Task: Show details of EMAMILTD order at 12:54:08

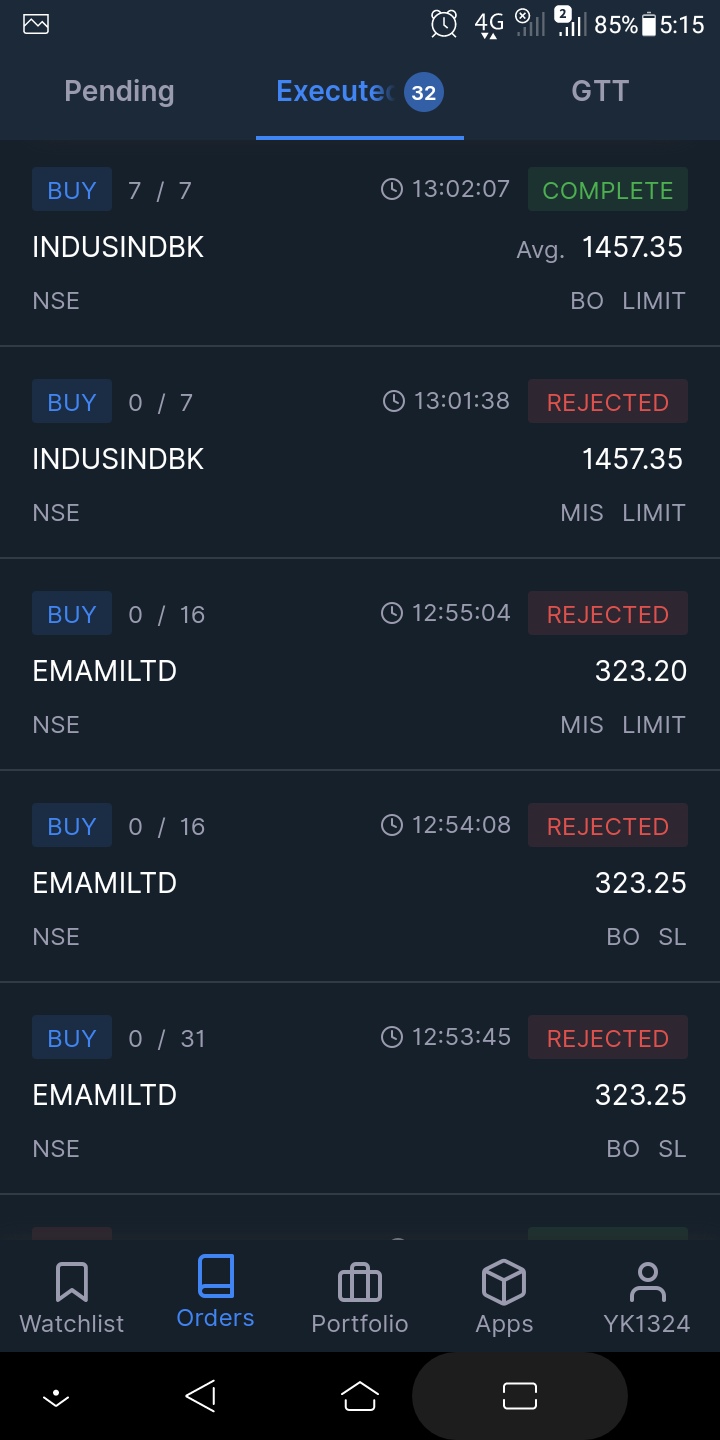Action: coord(359,881)
